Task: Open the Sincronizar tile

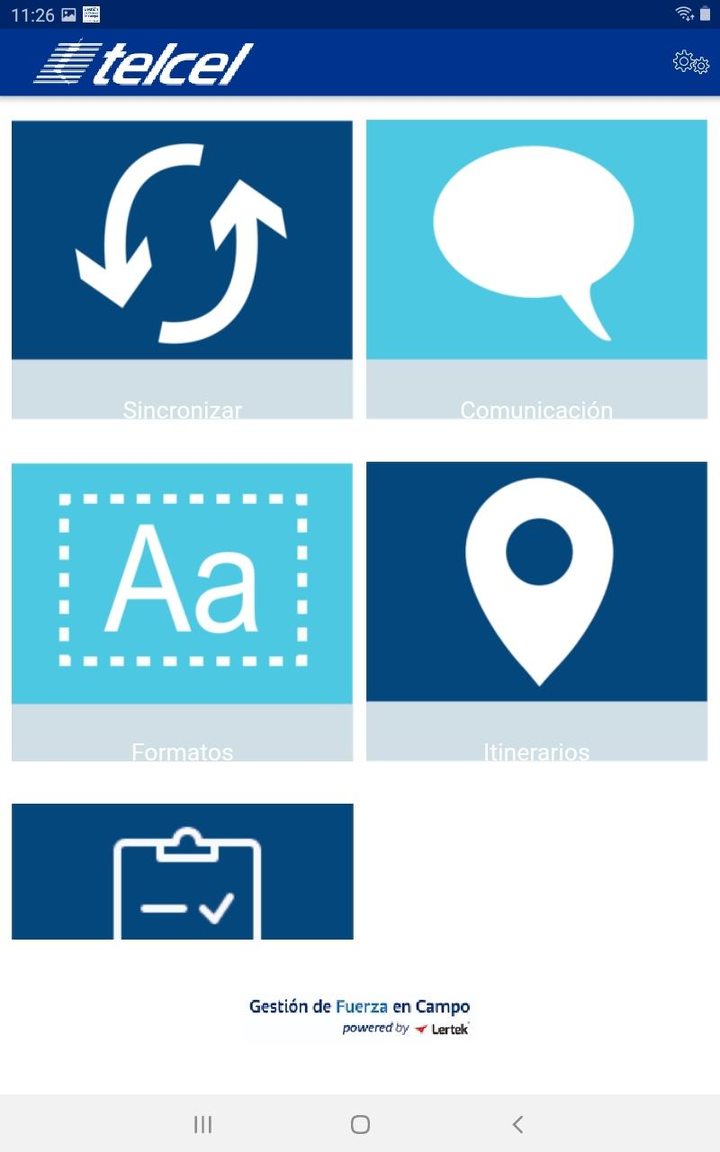Action: click(x=182, y=268)
